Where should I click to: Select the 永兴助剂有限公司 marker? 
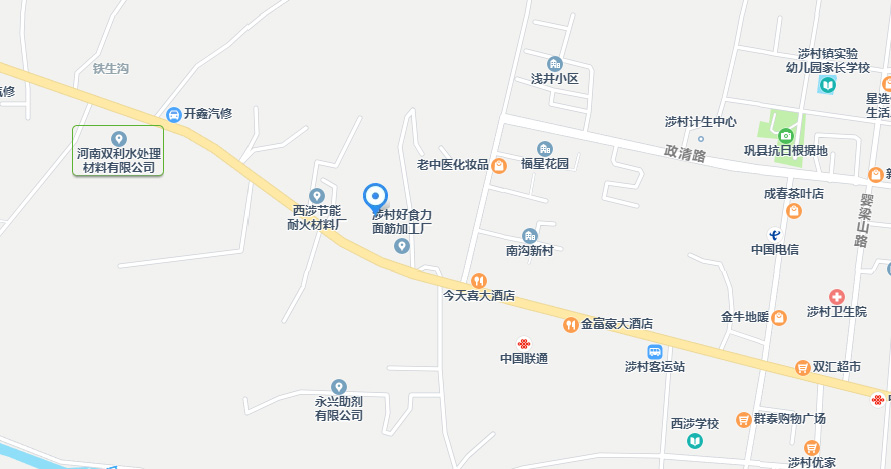click(339, 386)
